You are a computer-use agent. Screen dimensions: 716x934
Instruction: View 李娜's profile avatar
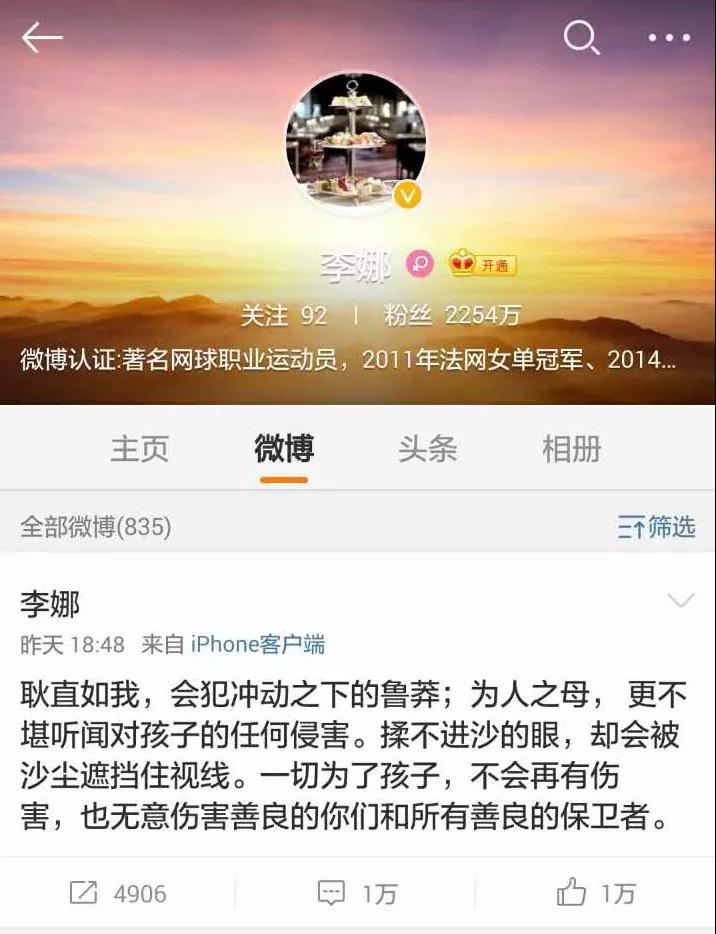coord(356,142)
